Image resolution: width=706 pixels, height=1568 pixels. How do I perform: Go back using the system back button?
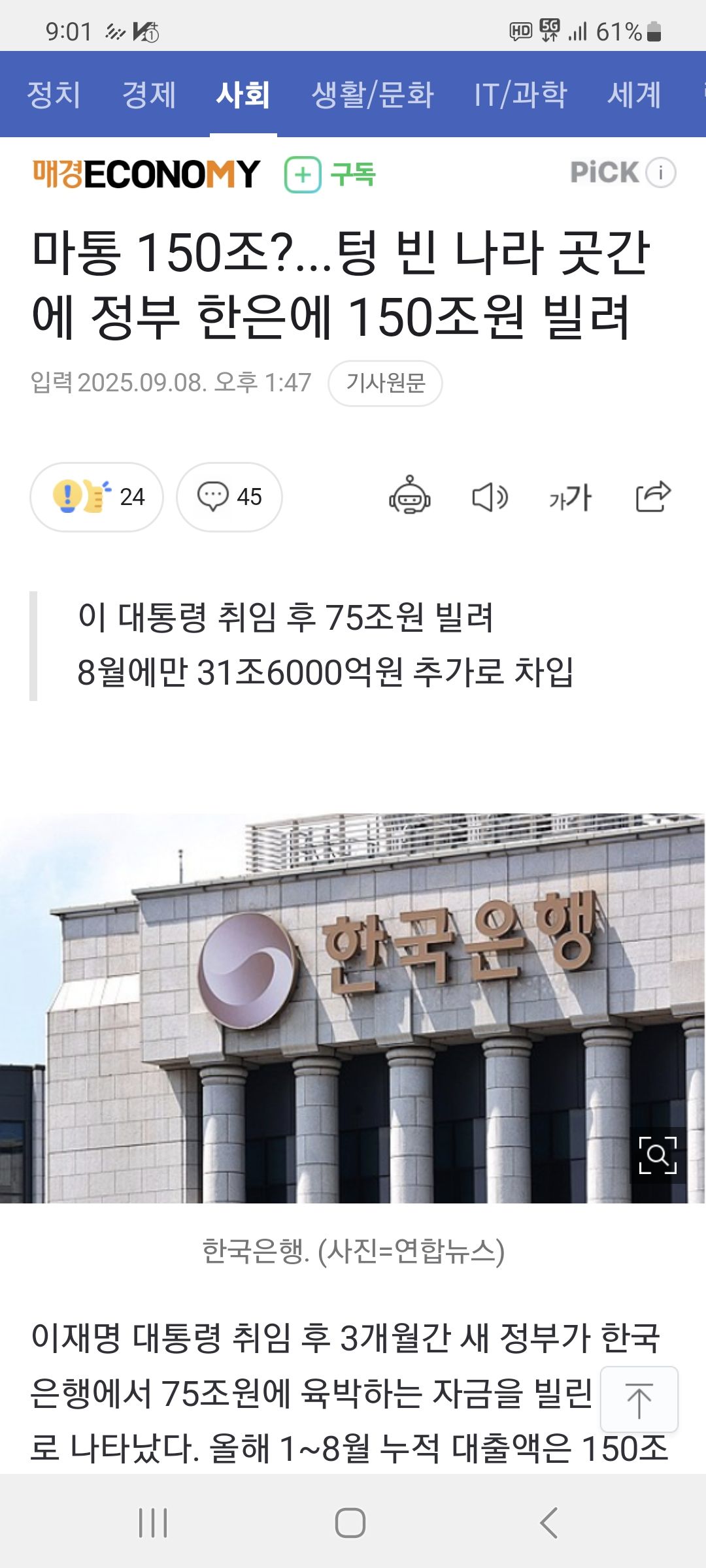[549, 1523]
